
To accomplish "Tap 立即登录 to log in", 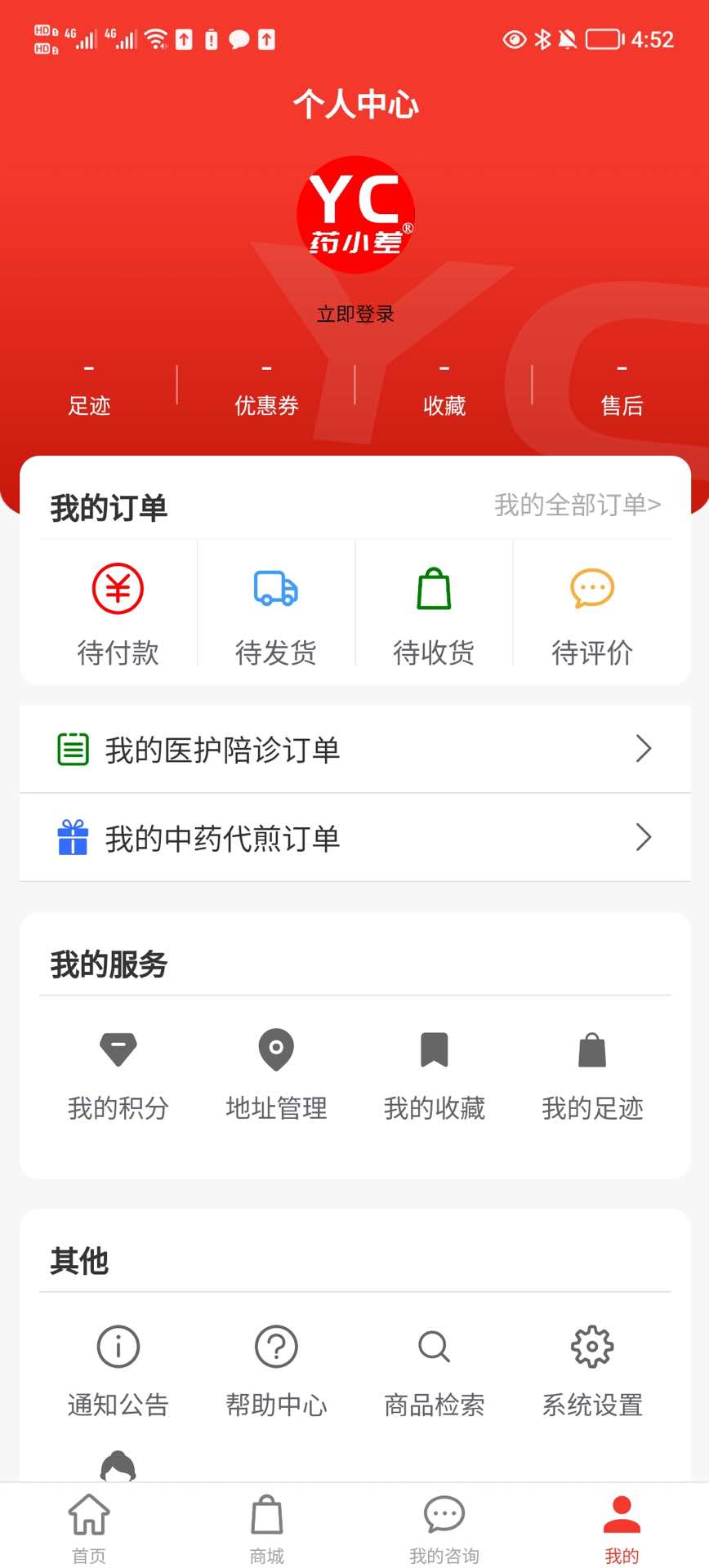I will click(x=354, y=313).
